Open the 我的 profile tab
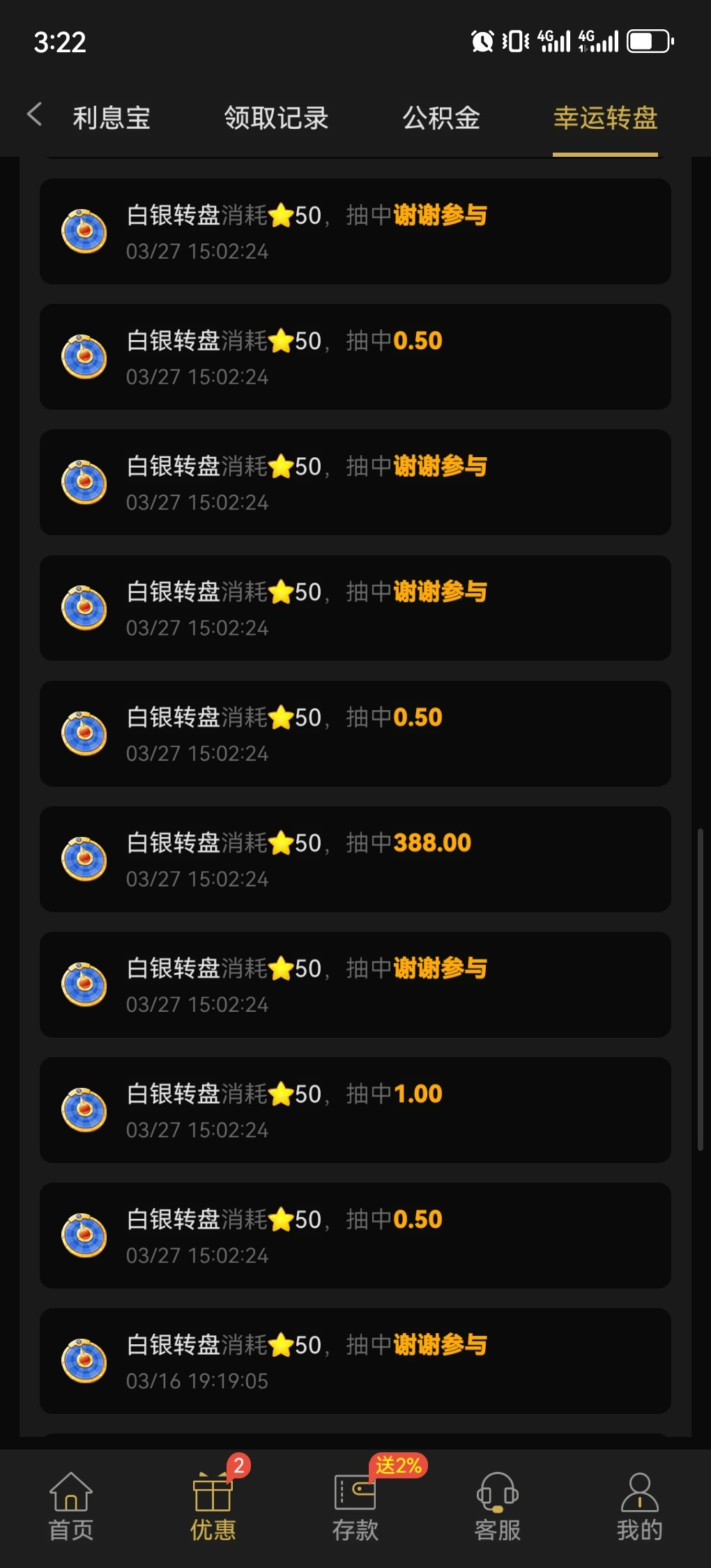The image size is (711, 1568). pos(639,1507)
